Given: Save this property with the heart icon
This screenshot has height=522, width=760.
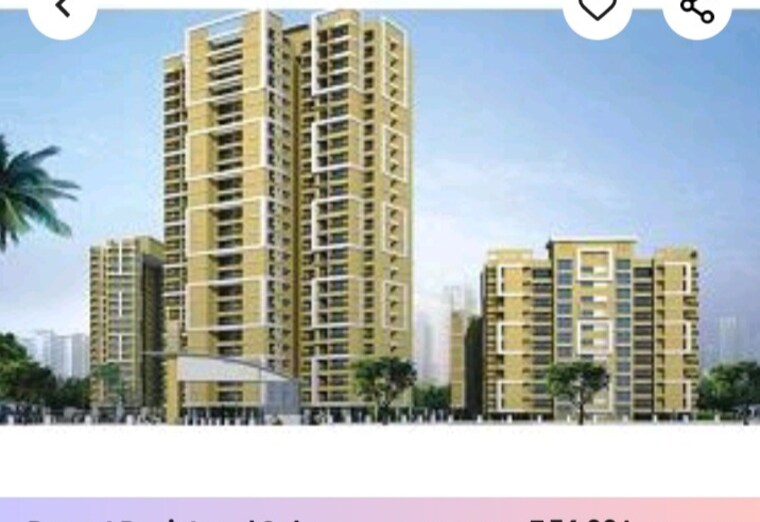Looking at the screenshot, I should (597, 9).
